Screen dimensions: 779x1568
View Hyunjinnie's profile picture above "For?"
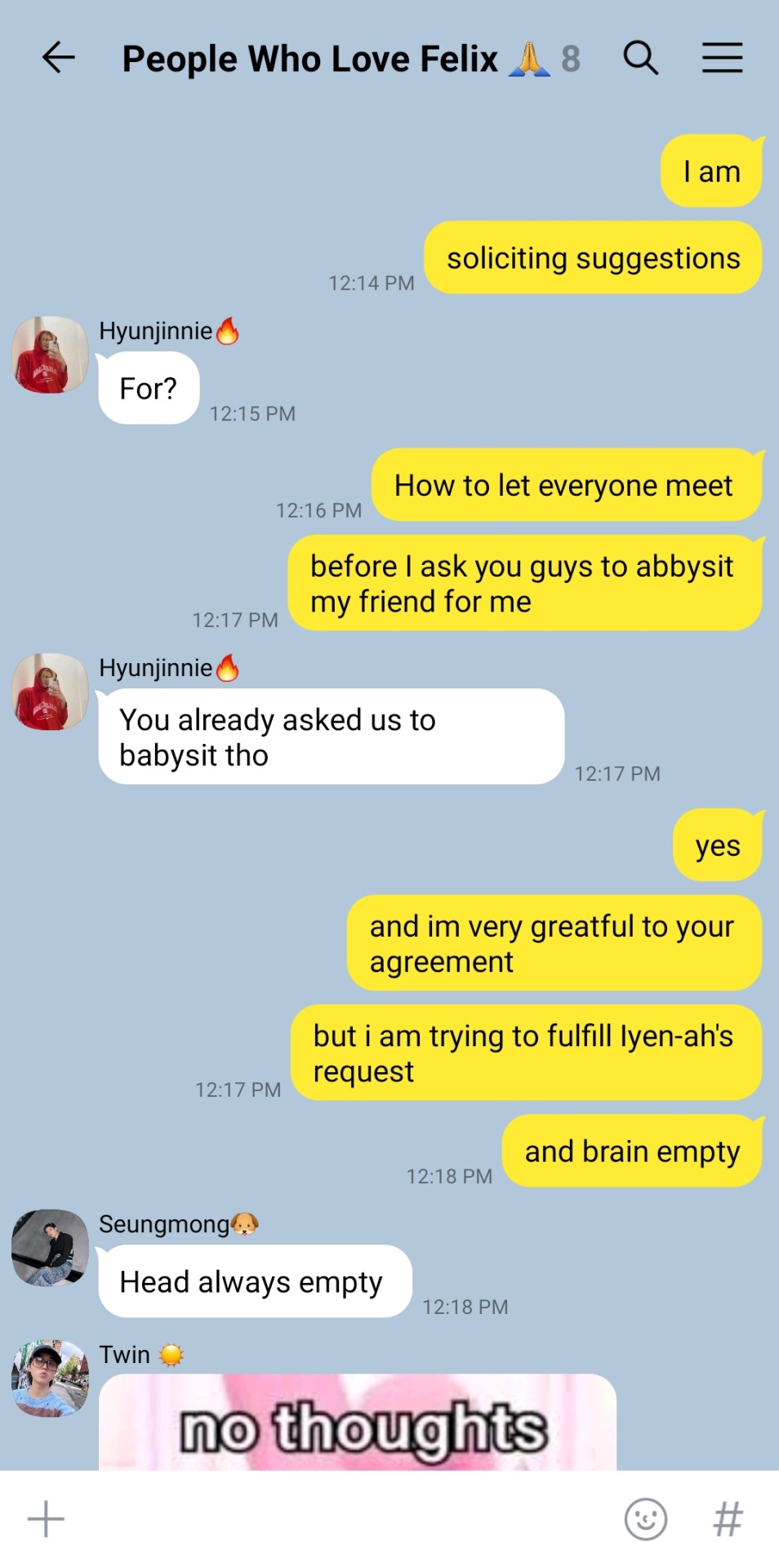click(51, 355)
